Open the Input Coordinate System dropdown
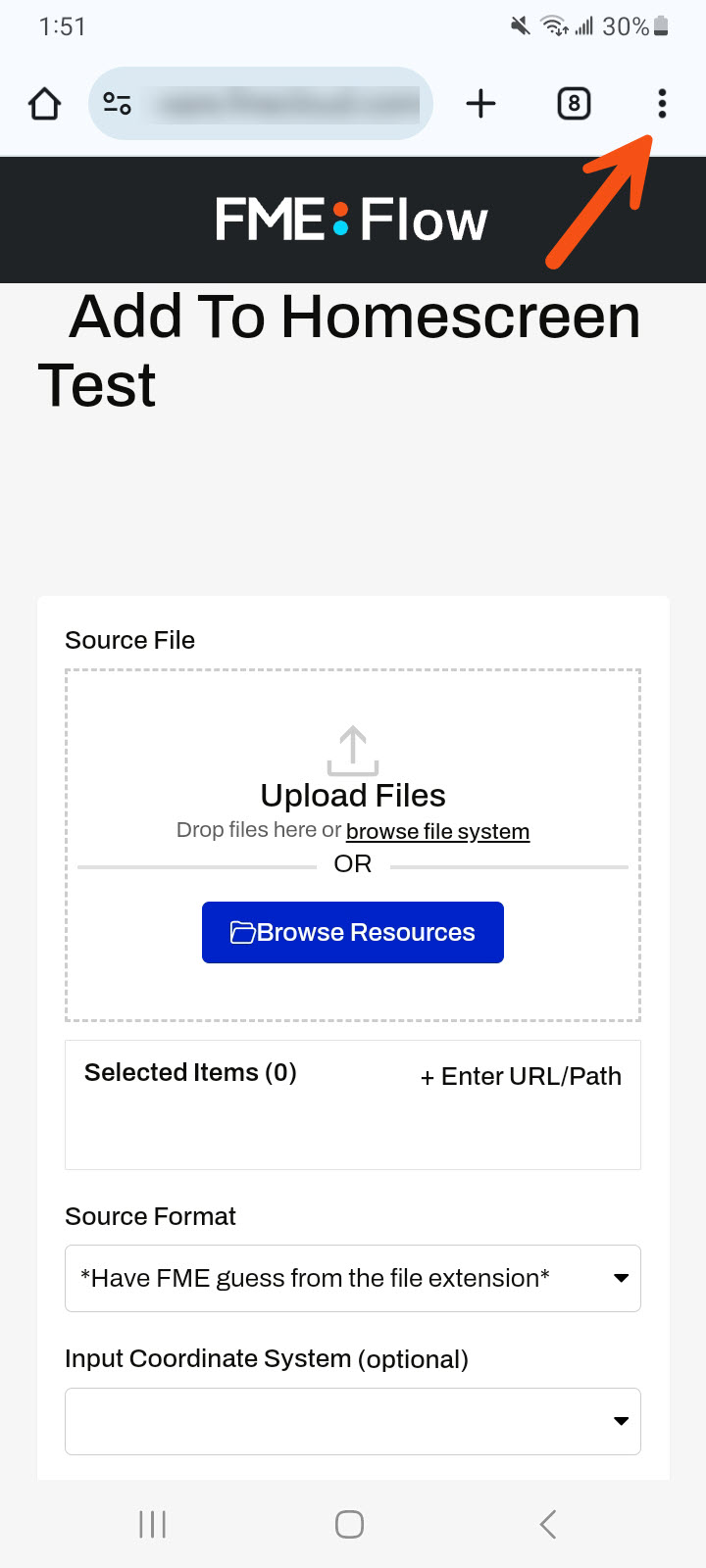 353,1421
